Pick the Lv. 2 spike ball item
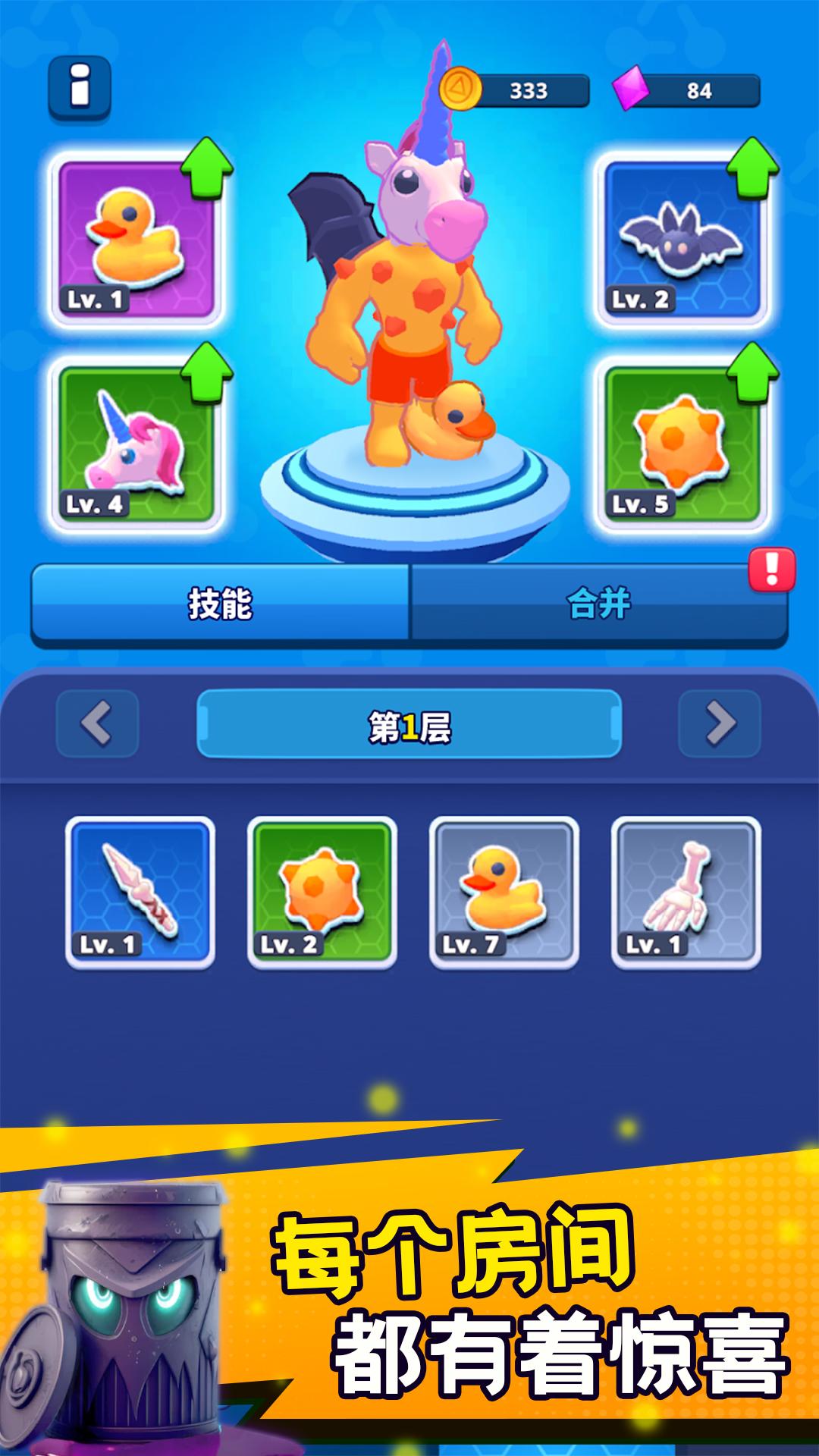The image size is (819, 1456). tap(322, 892)
